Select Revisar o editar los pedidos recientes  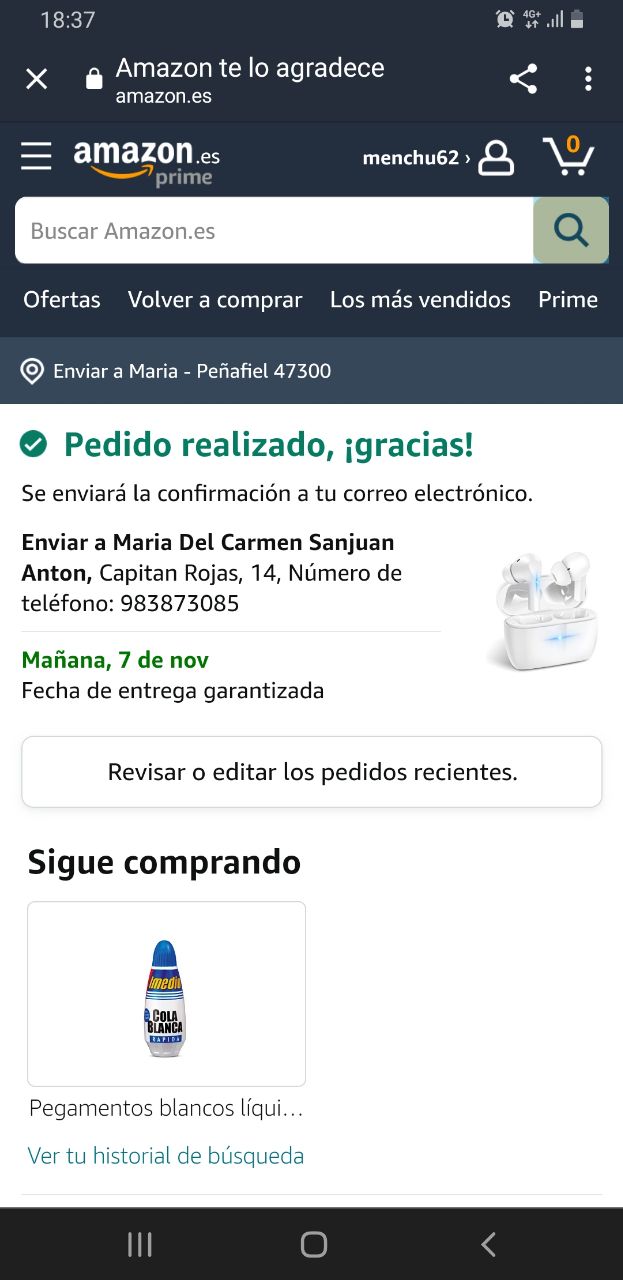[312, 772]
